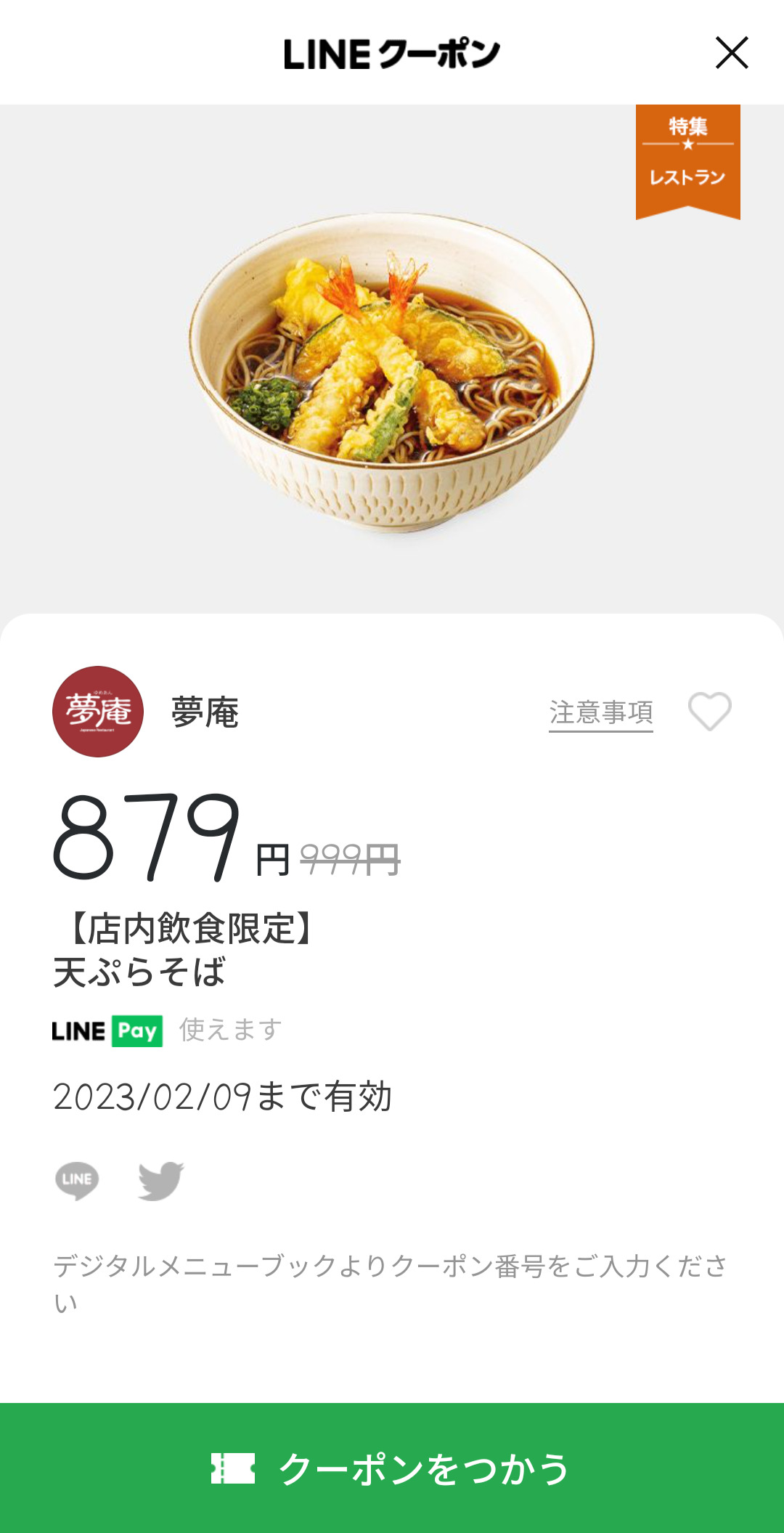Open the 注意事項 notes link
This screenshot has height=1533, width=784.
click(x=600, y=712)
